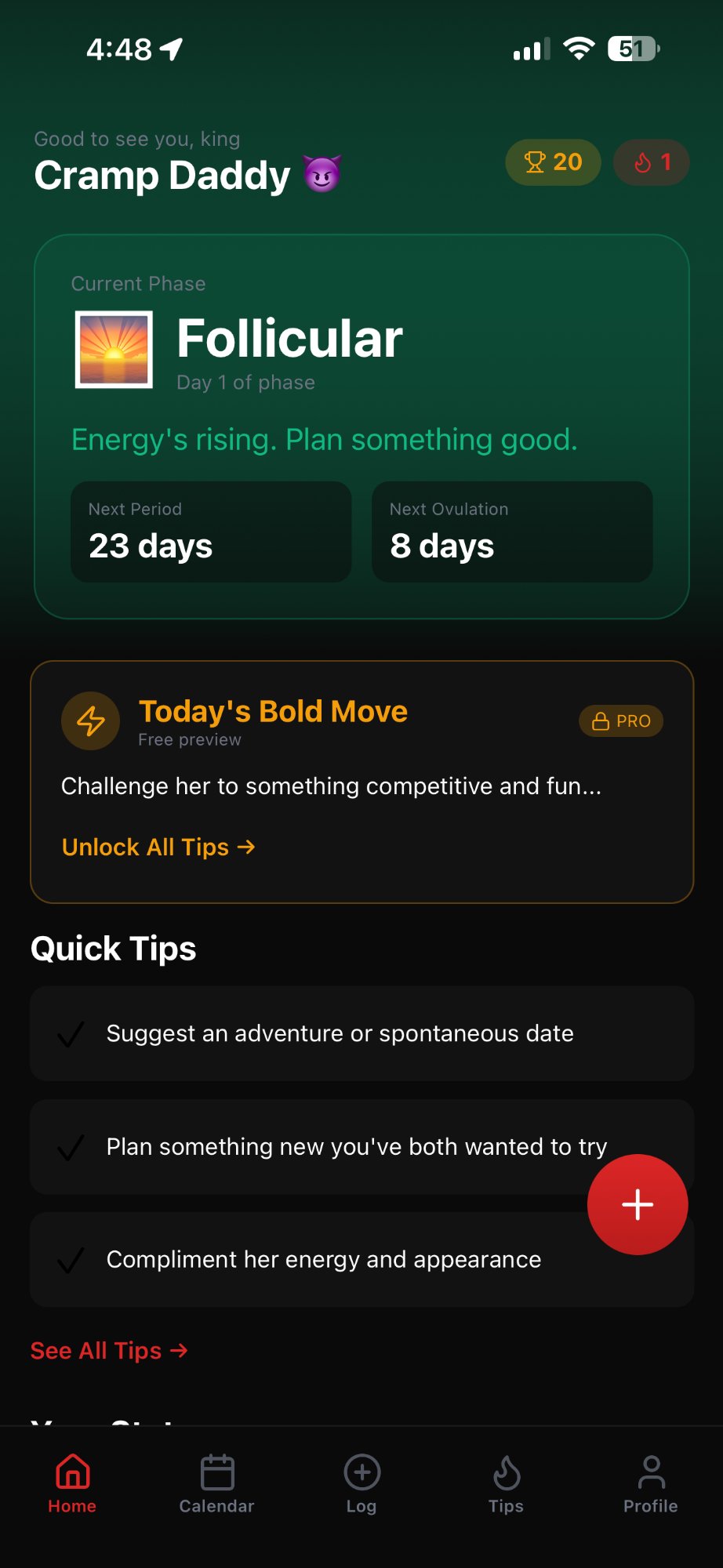Tap Unlock All Tips

[x=158, y=848]
